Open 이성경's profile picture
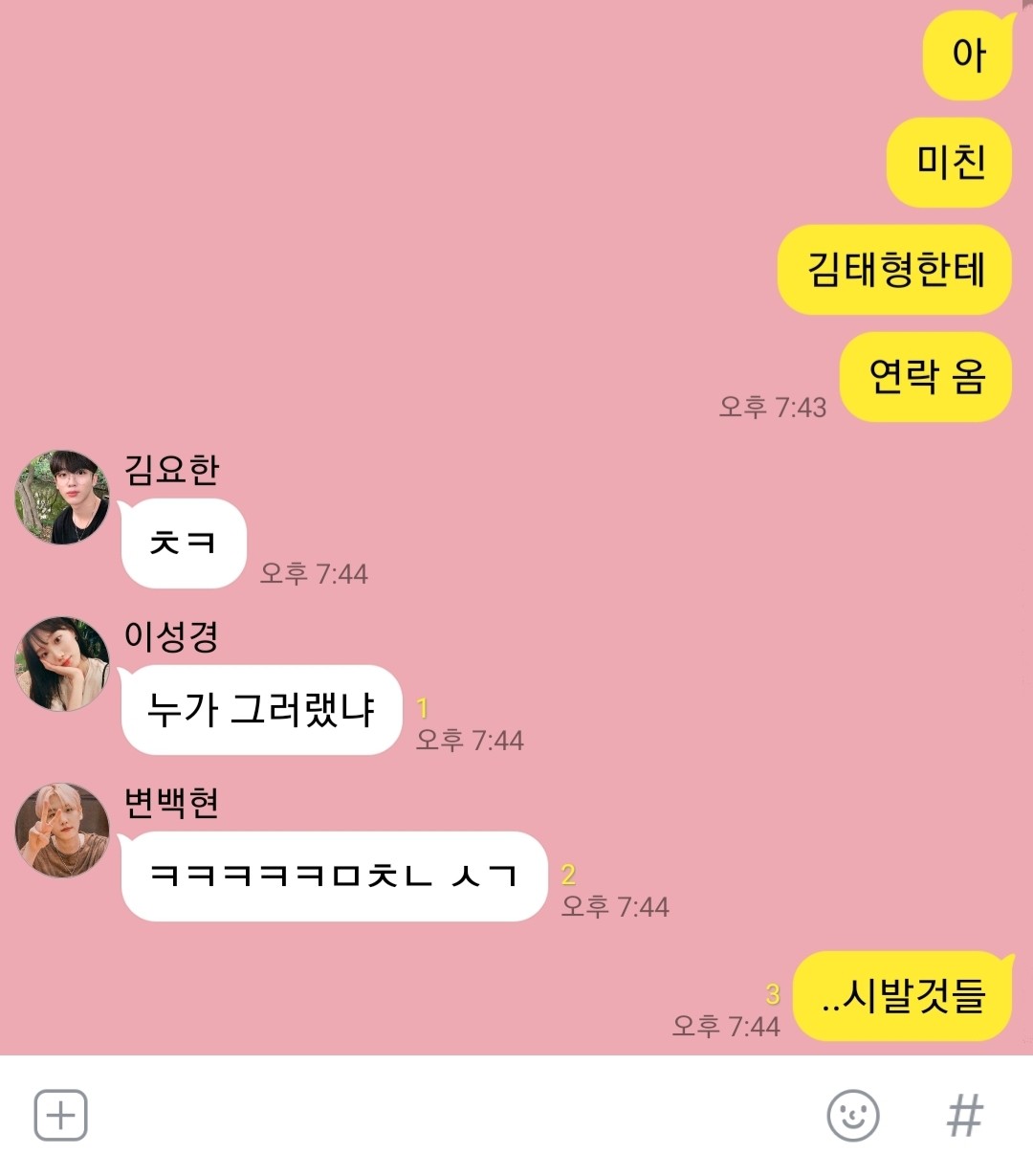This screenshot has width=1033, height=1176. coord(62,664)
